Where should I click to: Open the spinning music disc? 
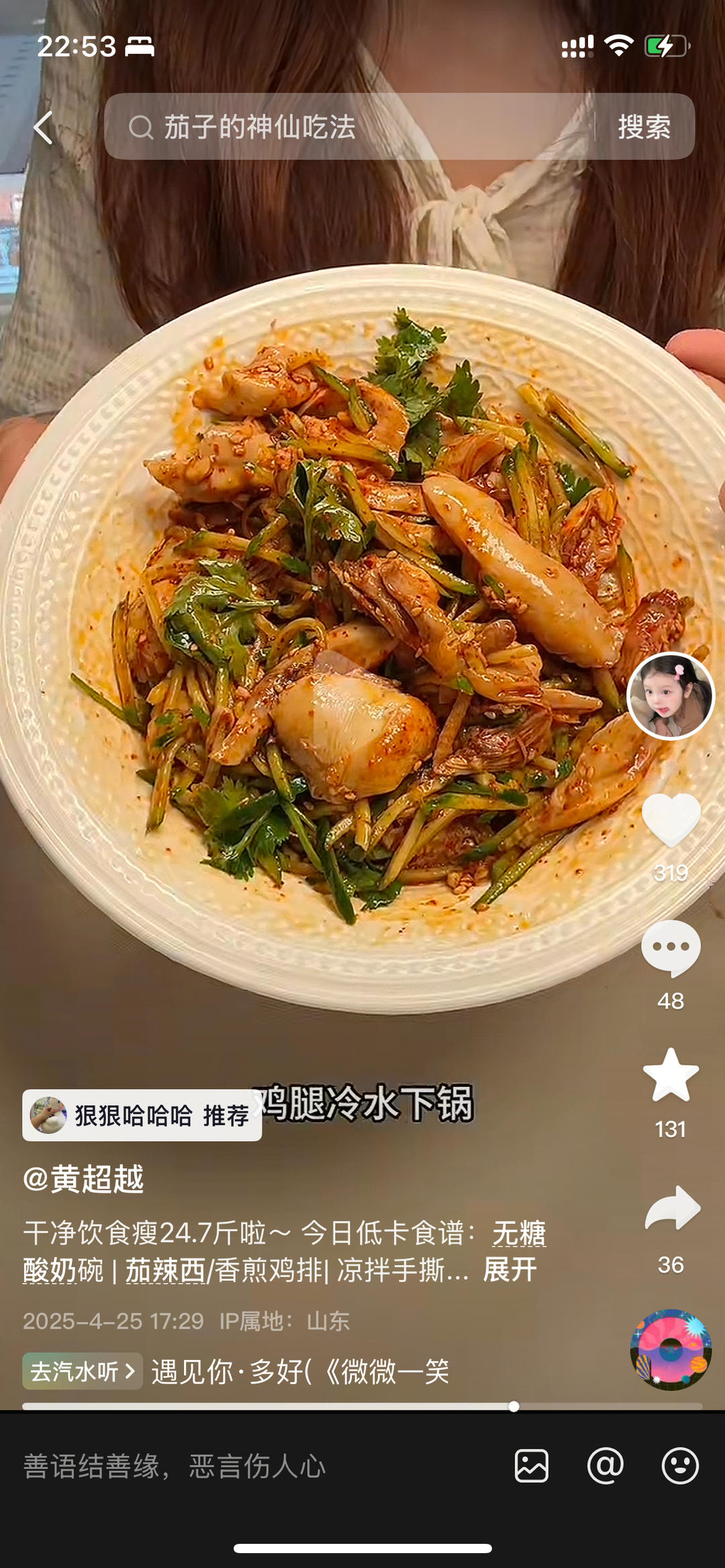pyautogui.click(x=670, y=1349)
